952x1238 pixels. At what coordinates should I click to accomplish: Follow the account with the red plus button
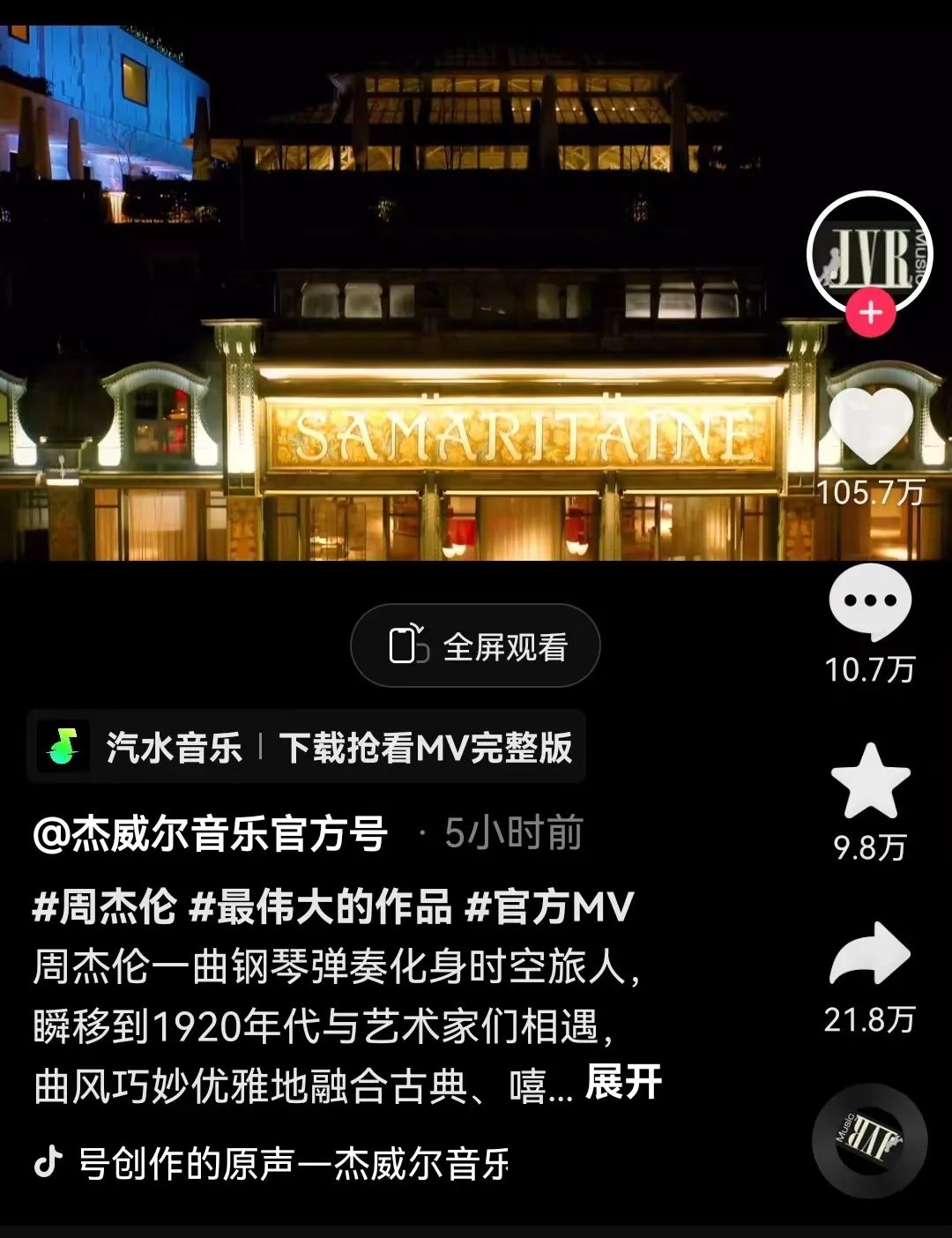click(x=870, y=313)
